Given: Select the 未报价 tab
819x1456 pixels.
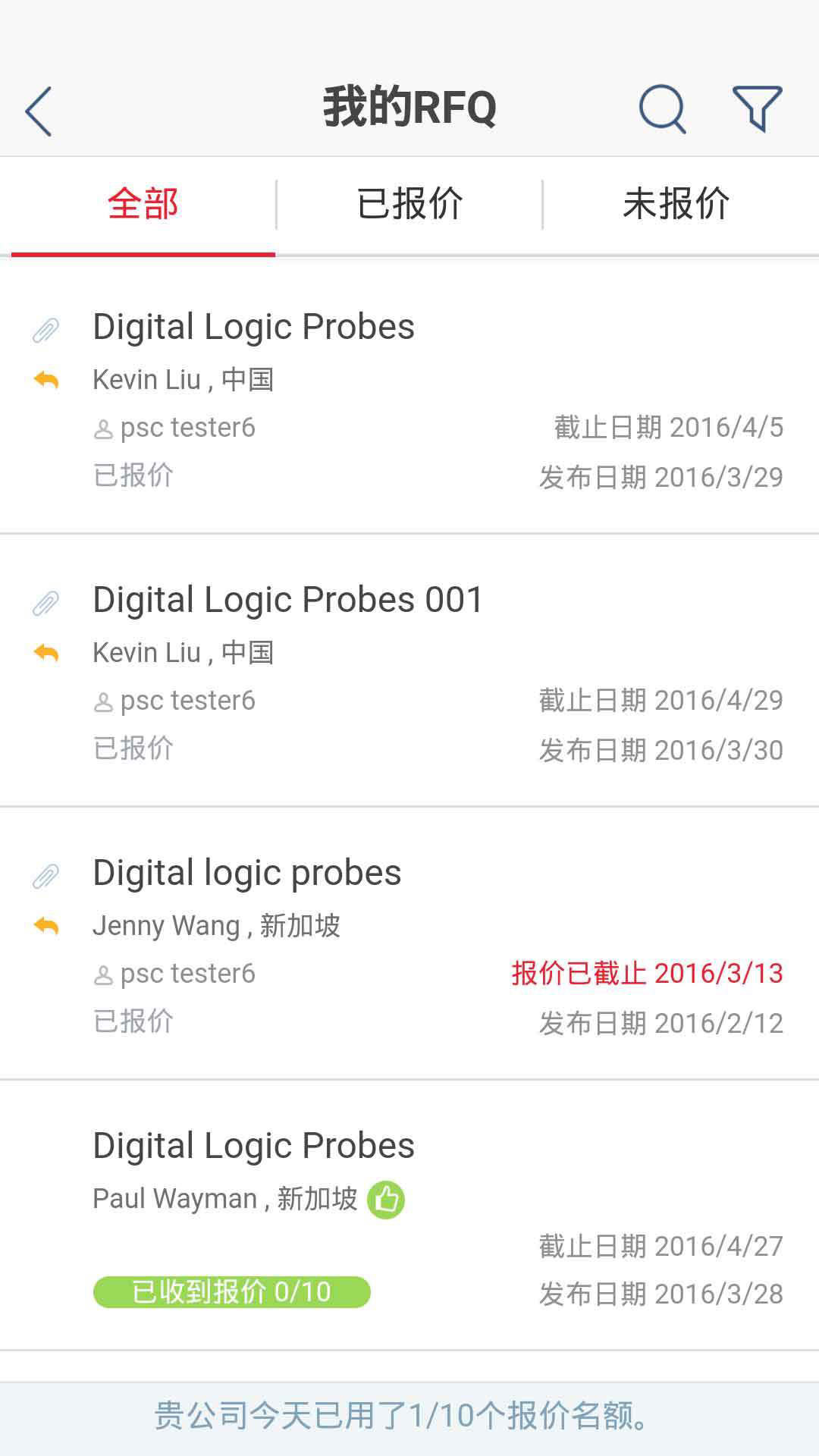Looking at the screenshot, I should click(676, 204).
